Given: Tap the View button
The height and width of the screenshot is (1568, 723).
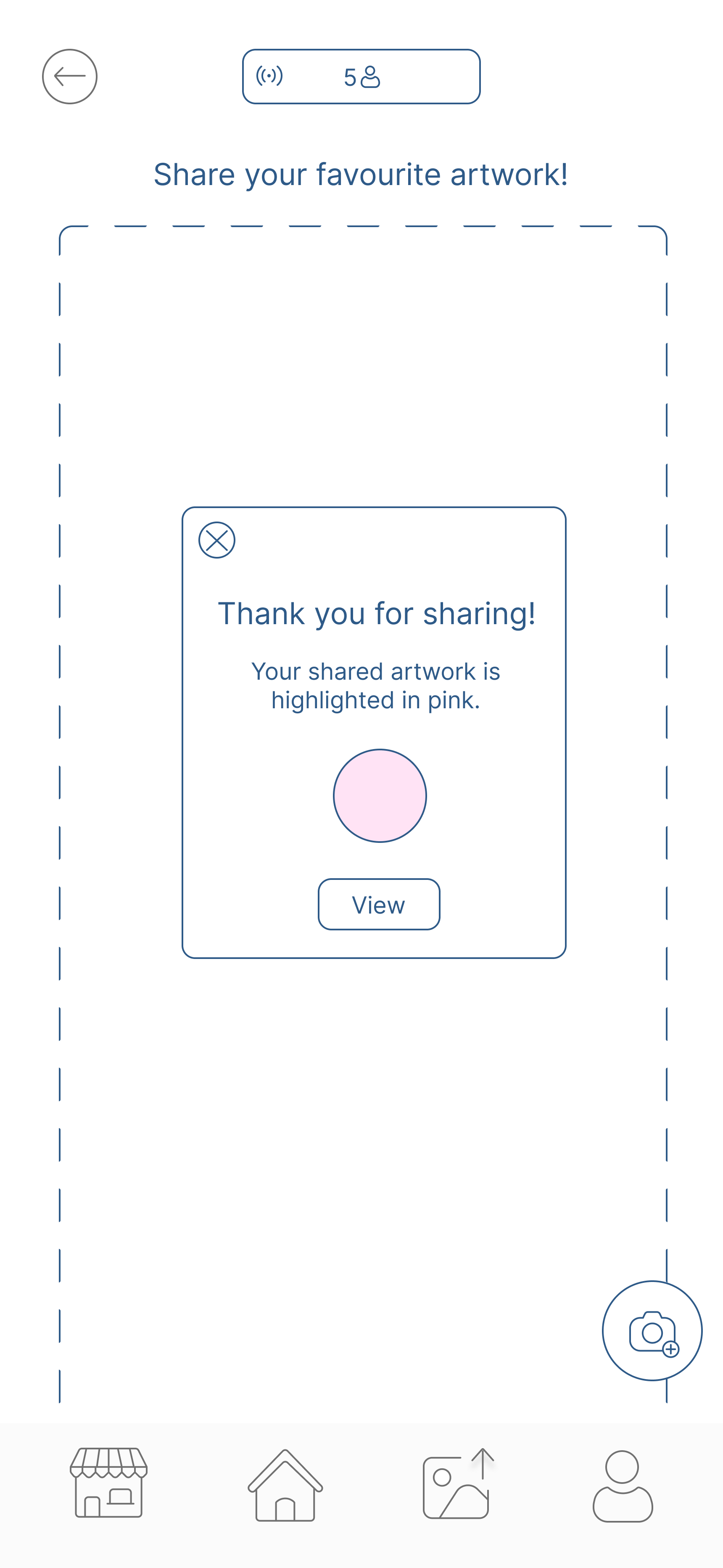Looking at the screenshot, I should [379, 904].
